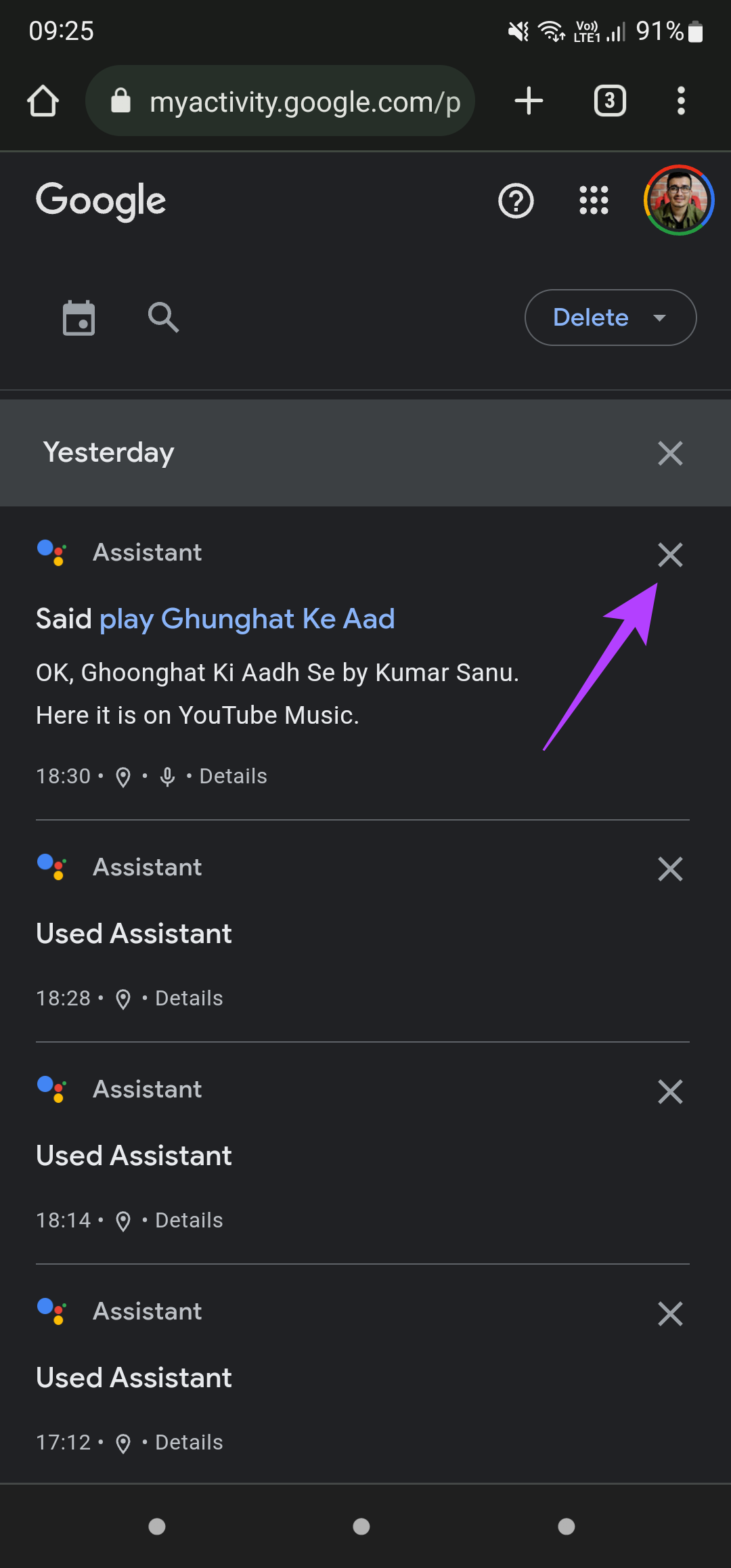Delete the 17:12 Used Assistant entry
Screen dimensions: 731x1568
pos(670,1313)
